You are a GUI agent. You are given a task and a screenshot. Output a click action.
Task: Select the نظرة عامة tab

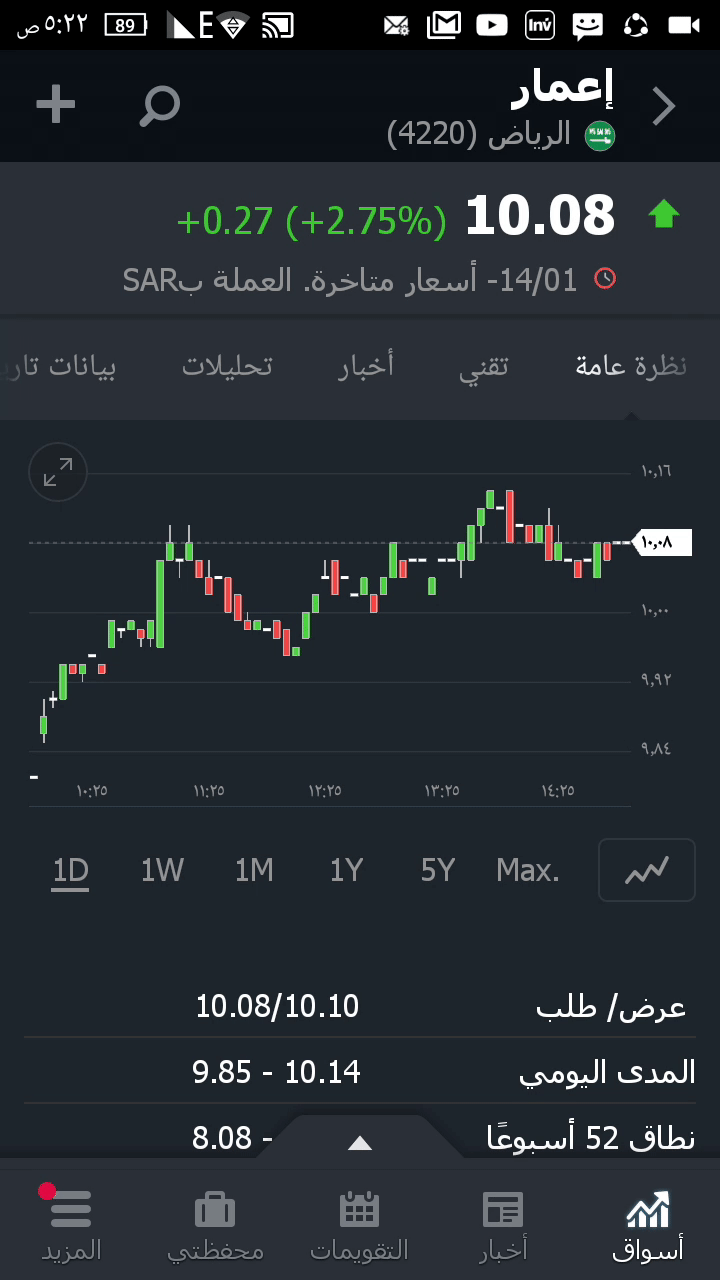coord(631,366)
